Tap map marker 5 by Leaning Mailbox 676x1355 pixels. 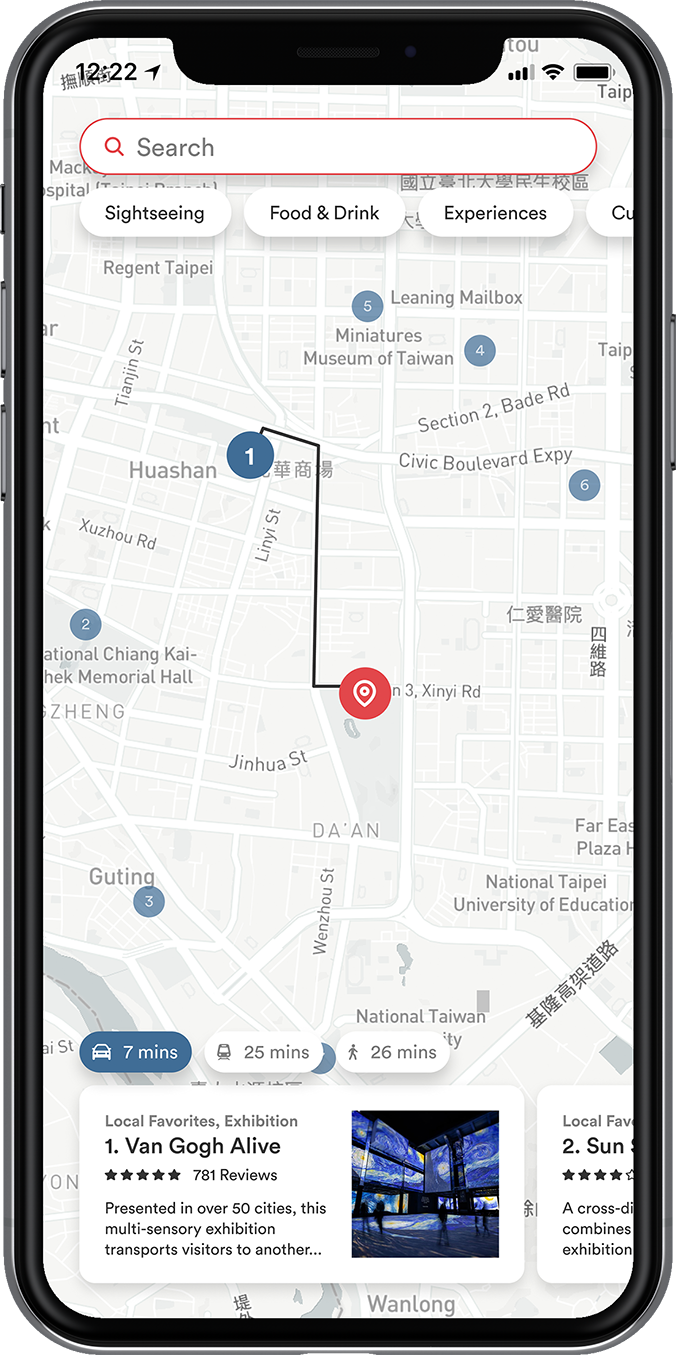pyautogui.click(x=367, y=306)
